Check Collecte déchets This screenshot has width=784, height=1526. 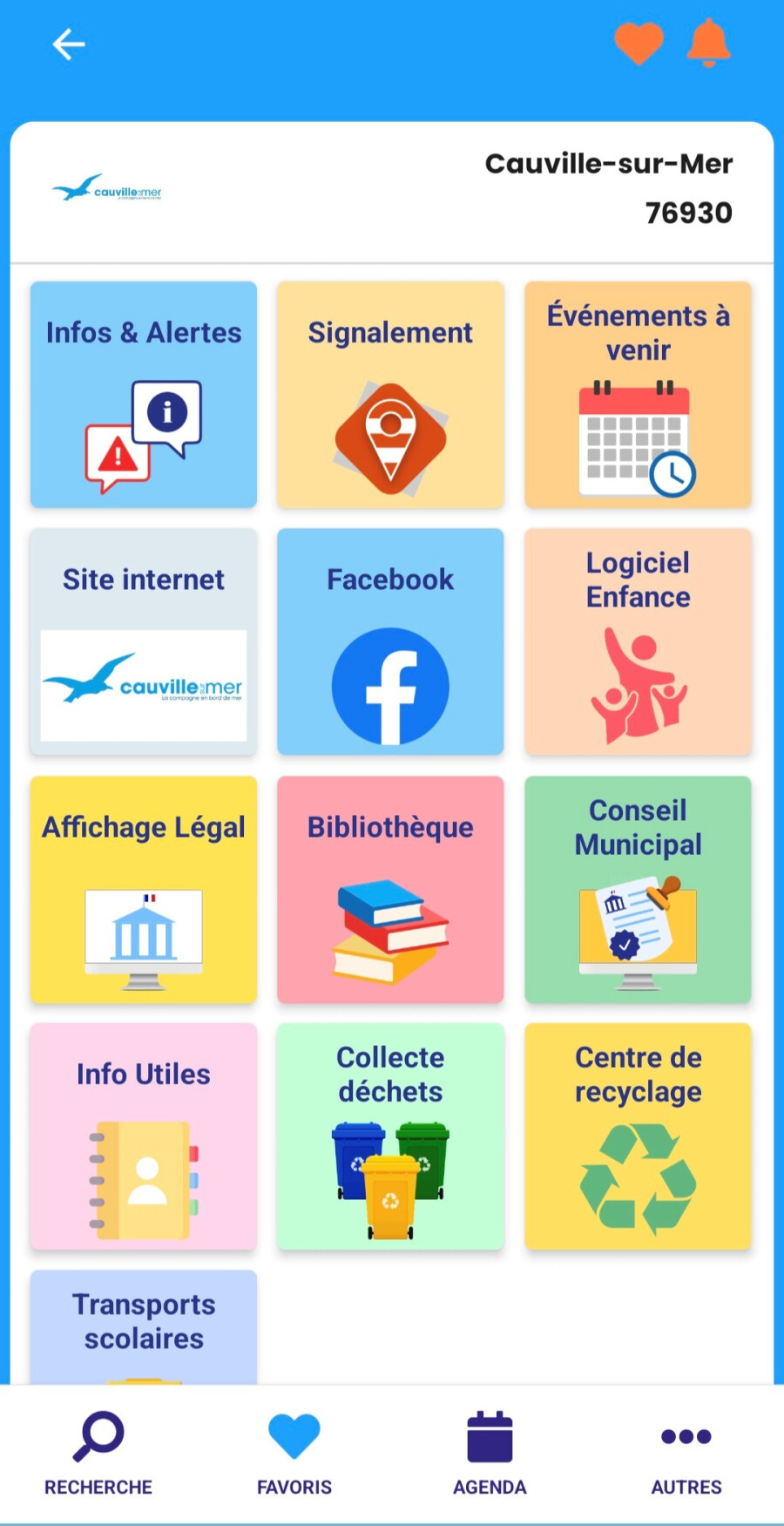pyautogui.click(x=390, y=1136)
